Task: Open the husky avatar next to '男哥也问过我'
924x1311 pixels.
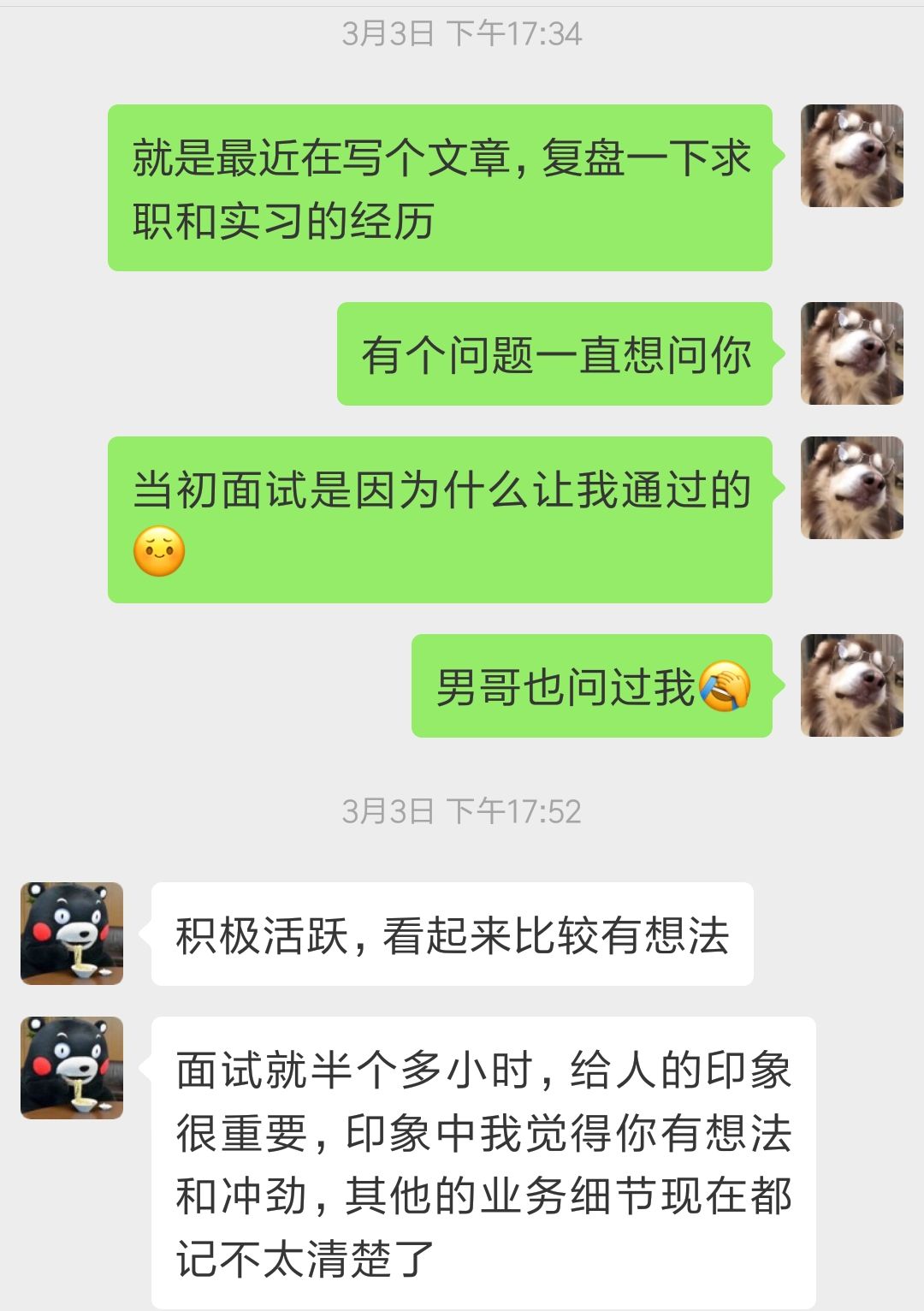Action: pos(850,683)
